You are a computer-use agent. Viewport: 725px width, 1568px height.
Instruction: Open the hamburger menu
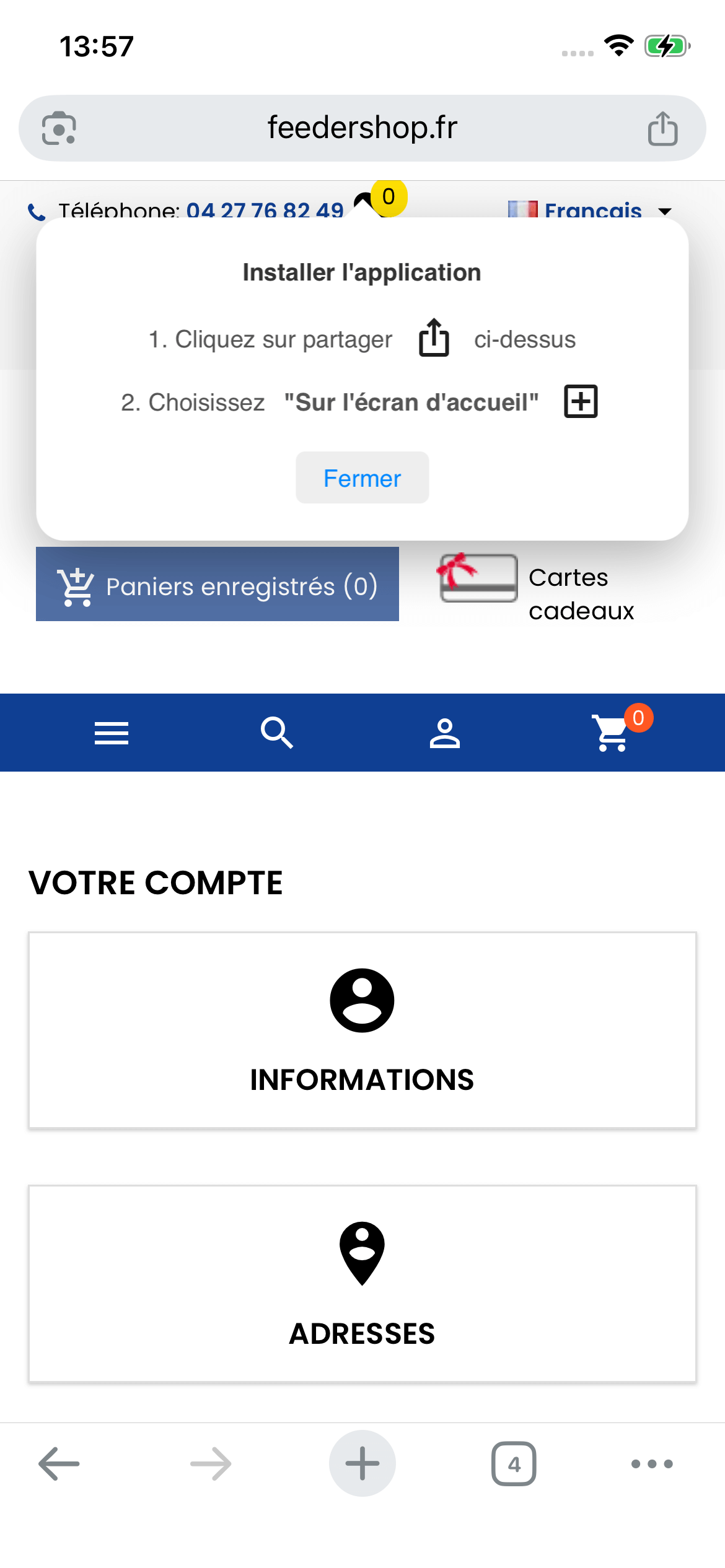point(112,733)
